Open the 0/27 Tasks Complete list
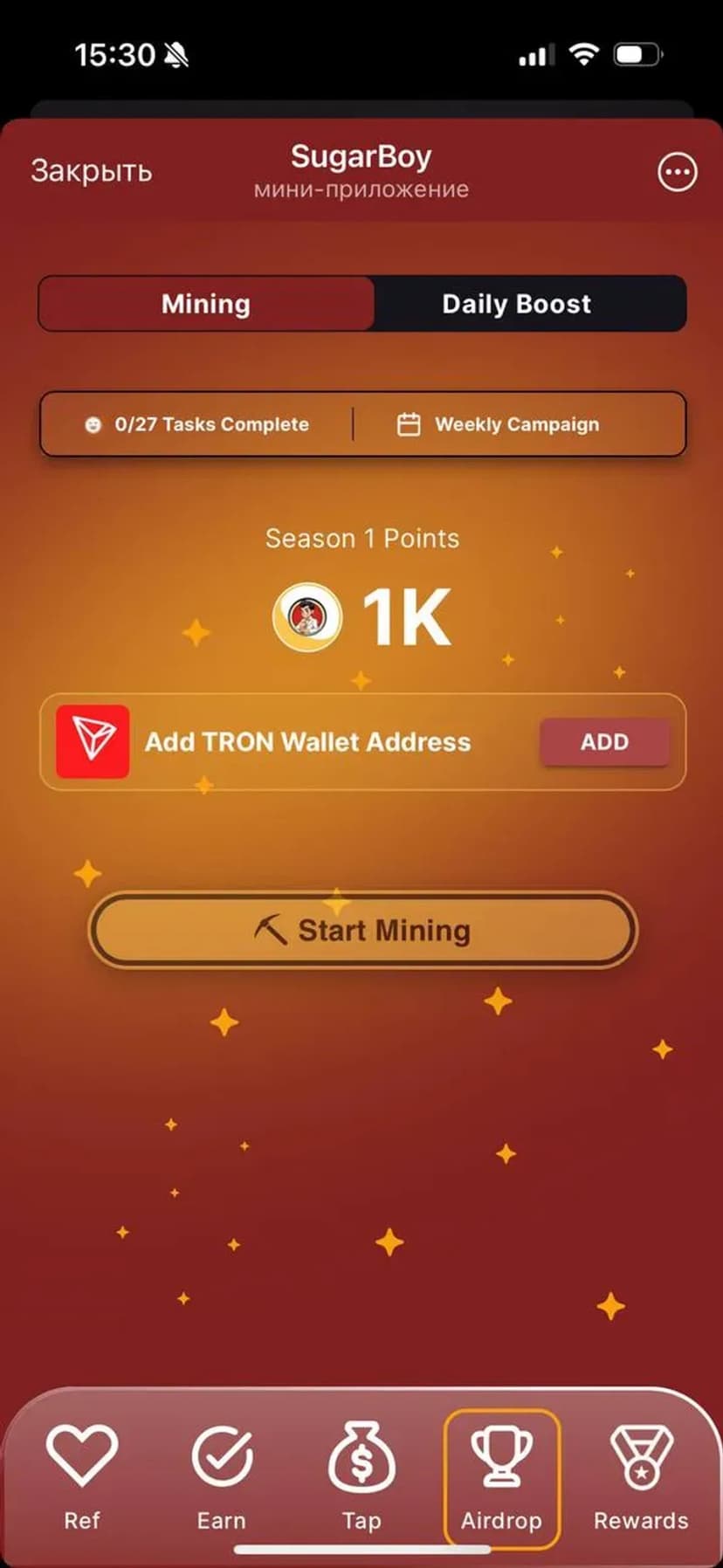 (x=197, y=424)
